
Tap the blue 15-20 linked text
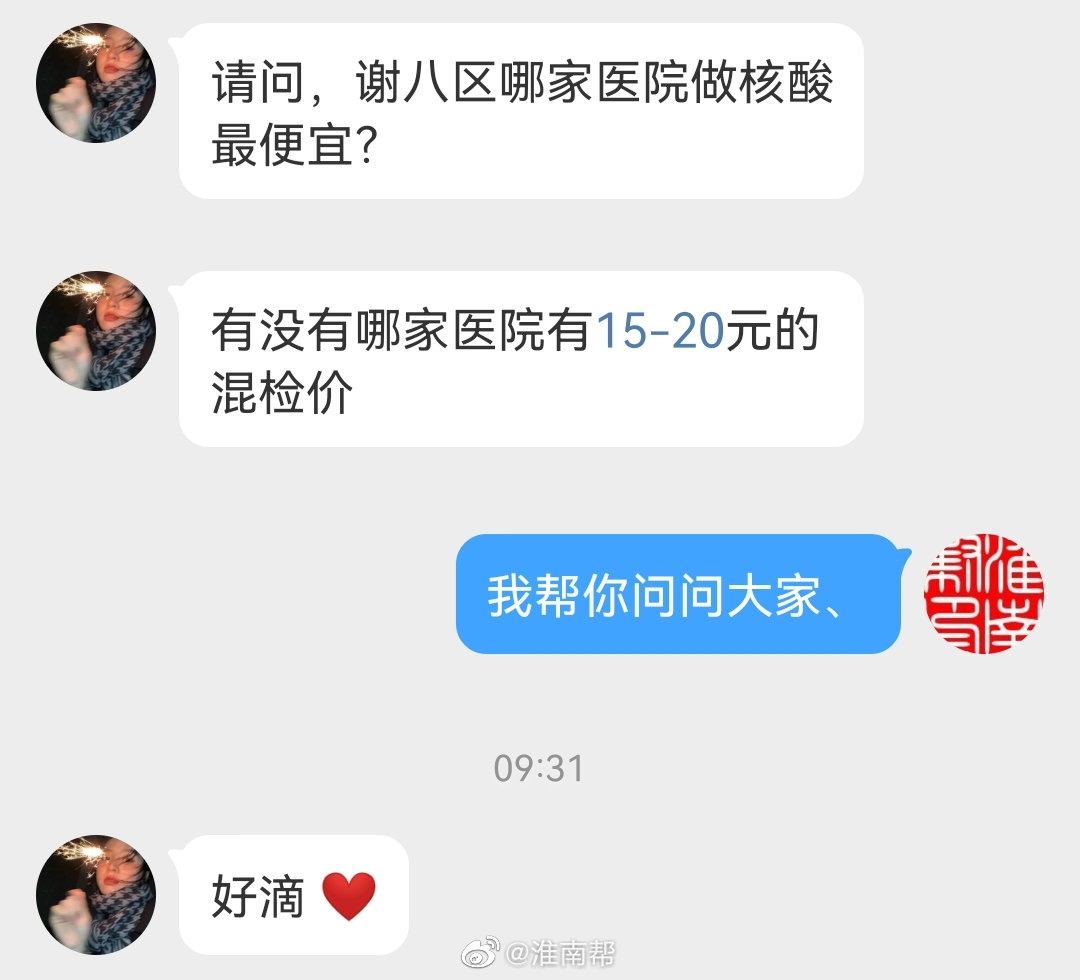pyautogui.click(x=659, y=333)
